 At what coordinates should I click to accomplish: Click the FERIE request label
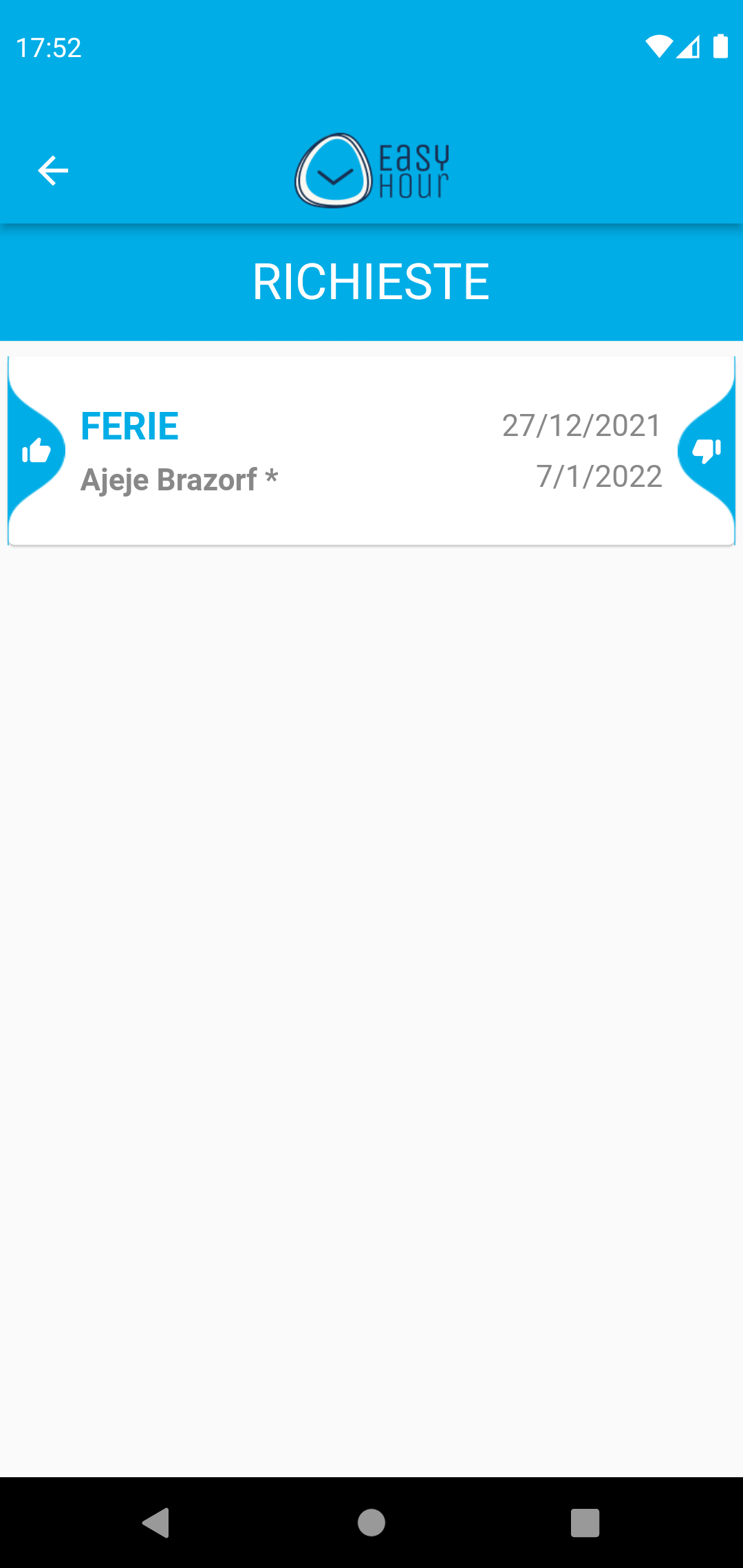[129, 426]
